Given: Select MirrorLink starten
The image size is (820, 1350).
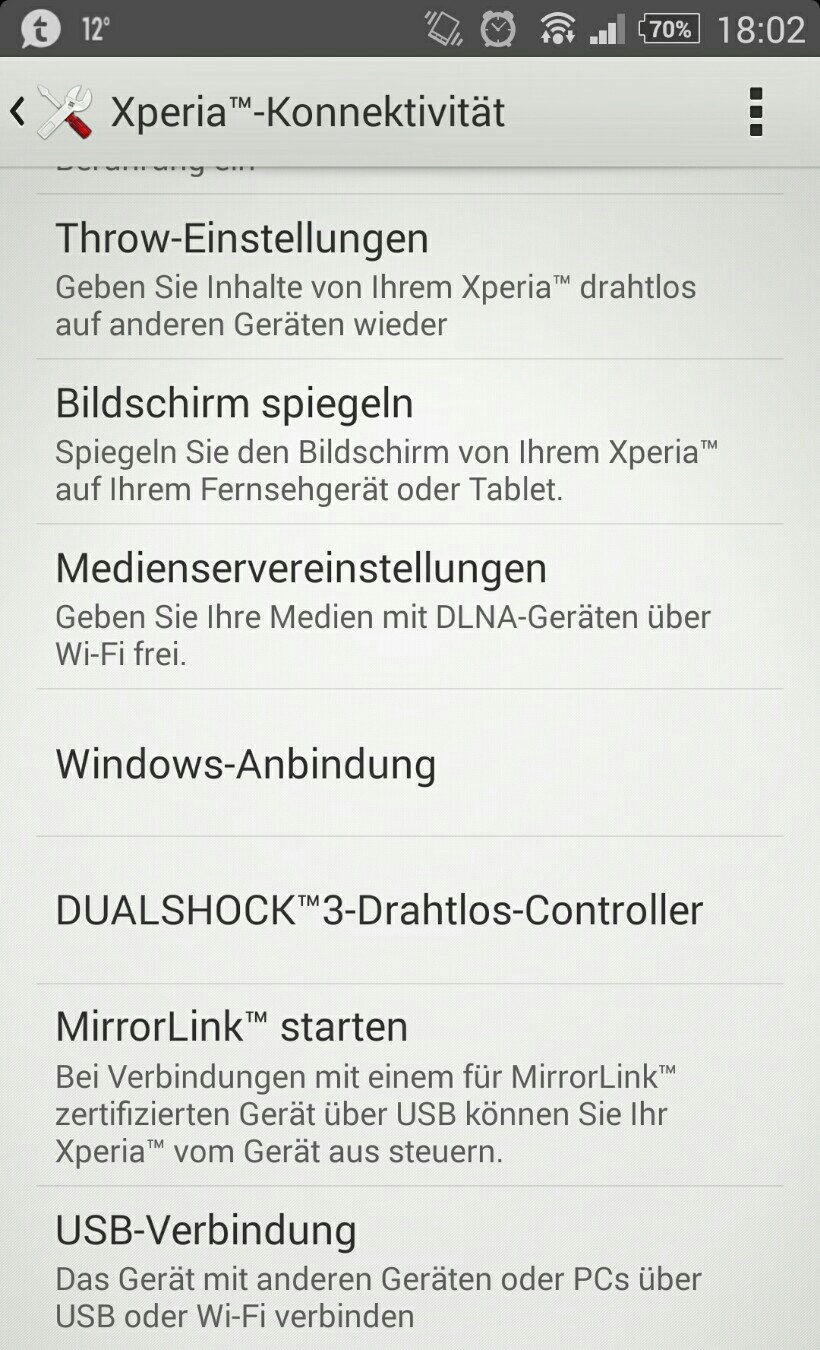Looking at the screenshot, I should pos(410,1085).
